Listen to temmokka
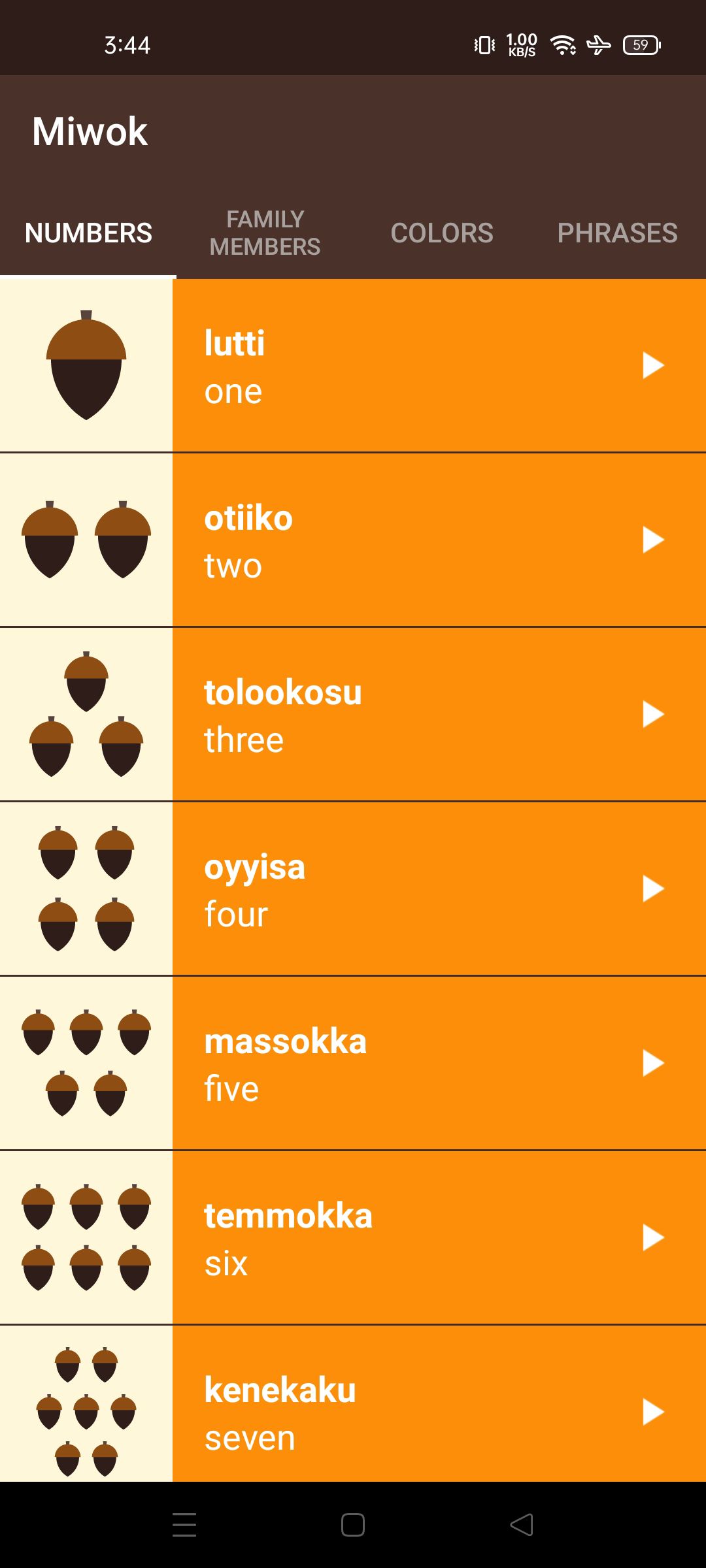The image size is (706, 1568). pos(652,1237)
